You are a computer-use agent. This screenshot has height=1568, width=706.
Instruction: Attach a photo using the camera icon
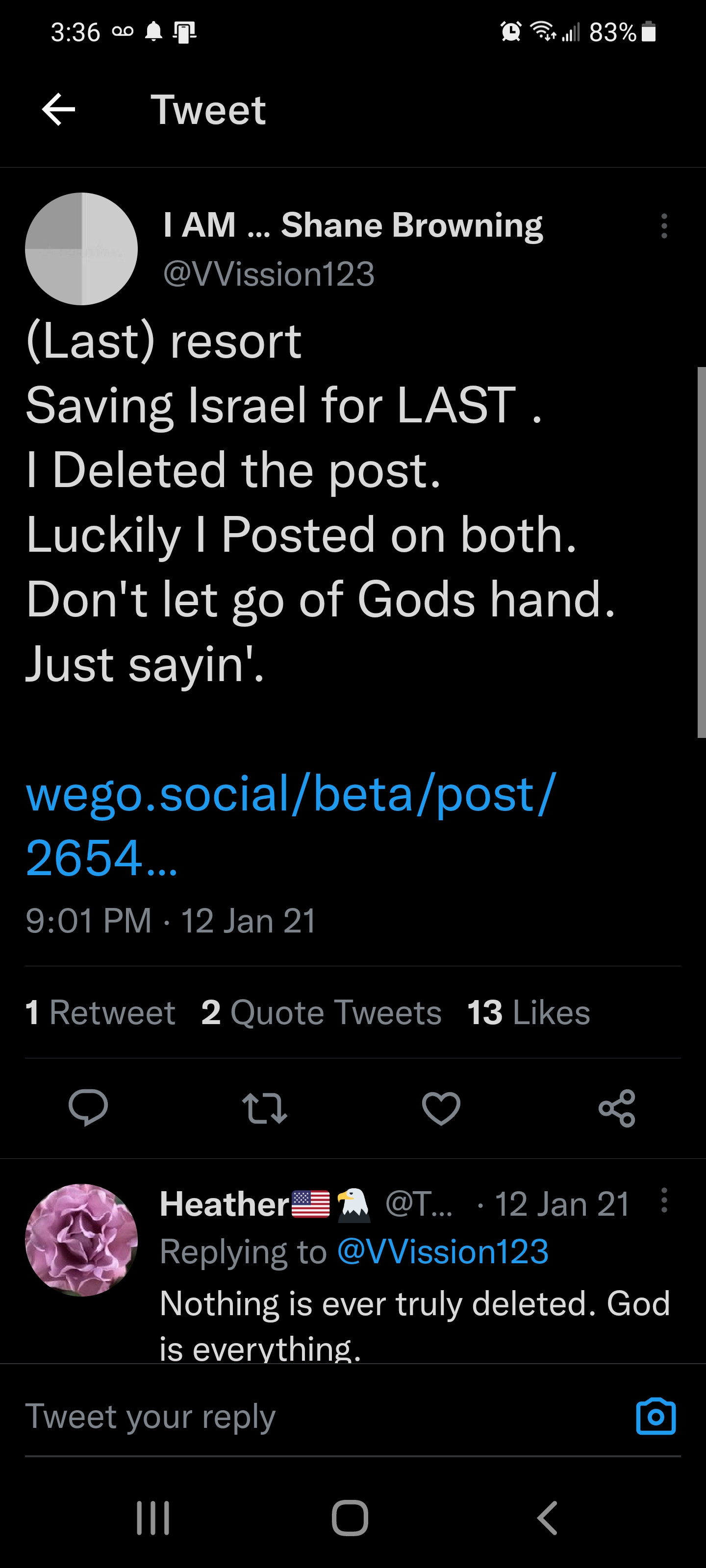656,1417
